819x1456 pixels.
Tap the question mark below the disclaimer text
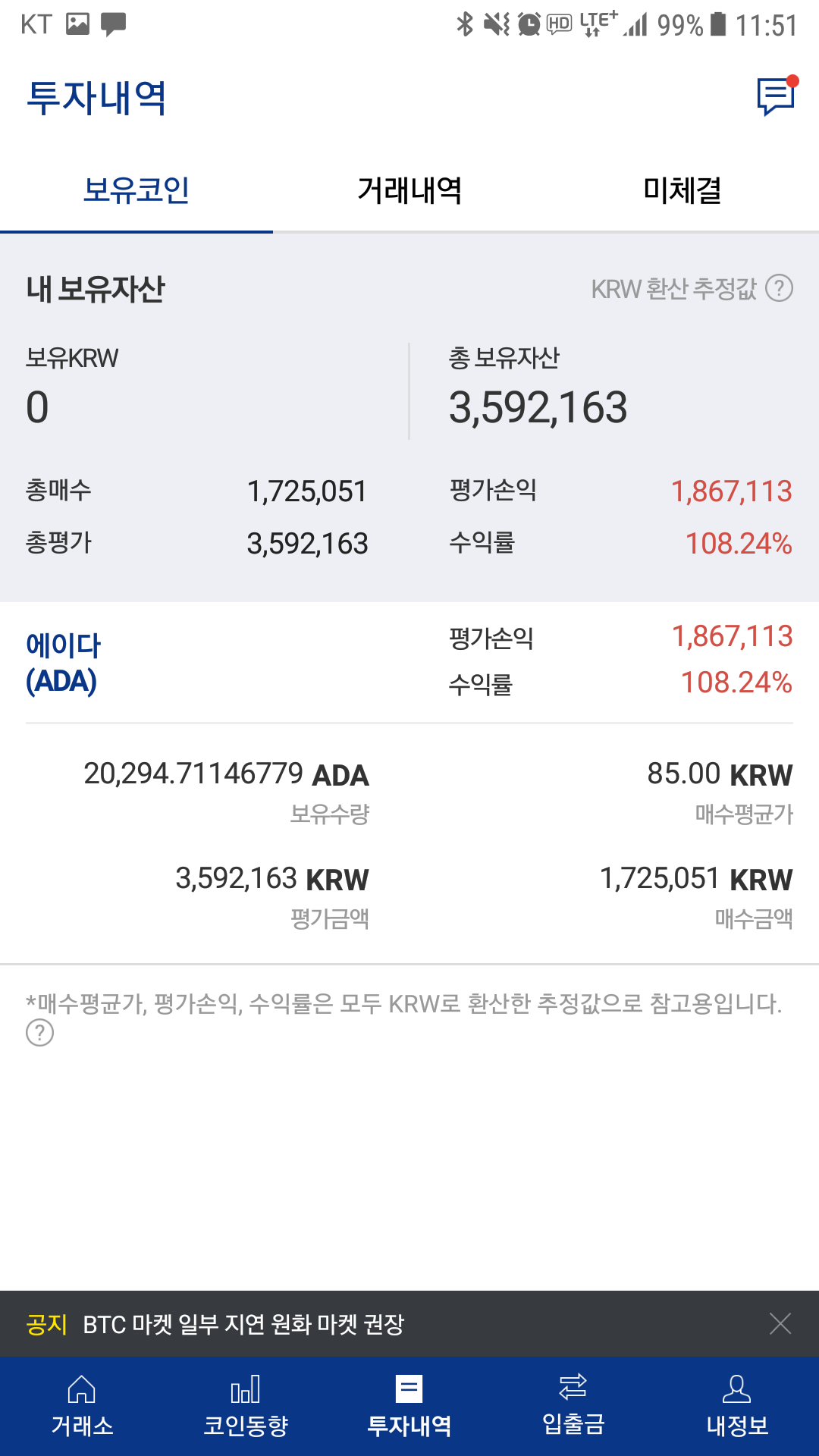[37, 1033]
